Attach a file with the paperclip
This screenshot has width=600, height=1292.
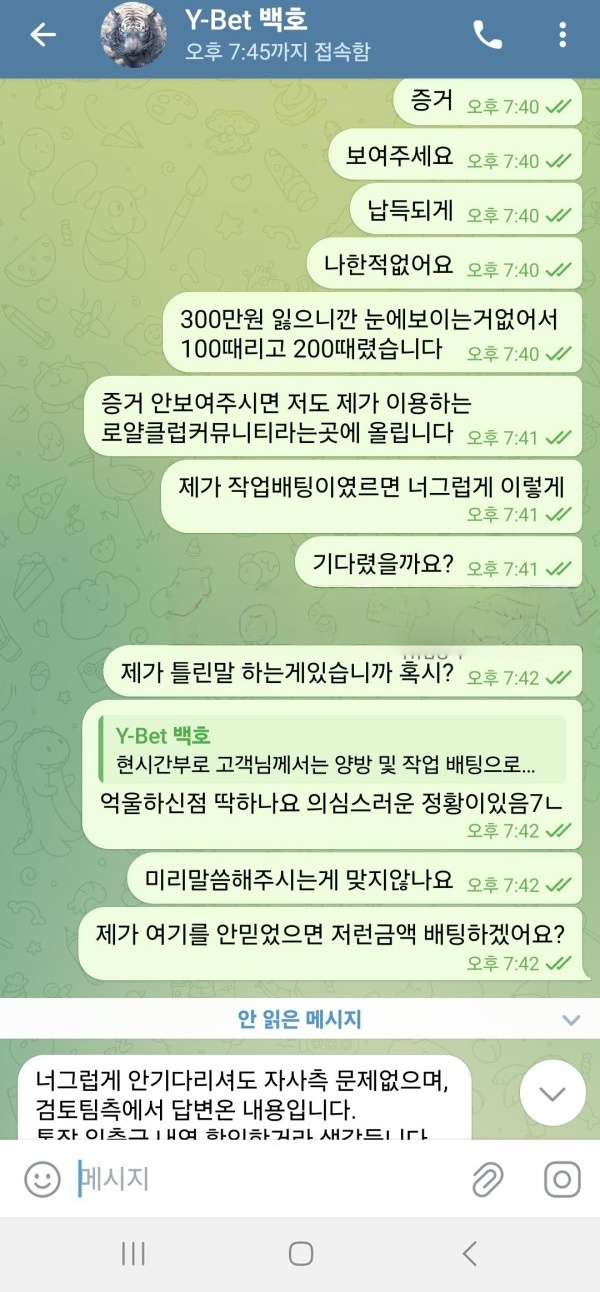point(487,1179)
